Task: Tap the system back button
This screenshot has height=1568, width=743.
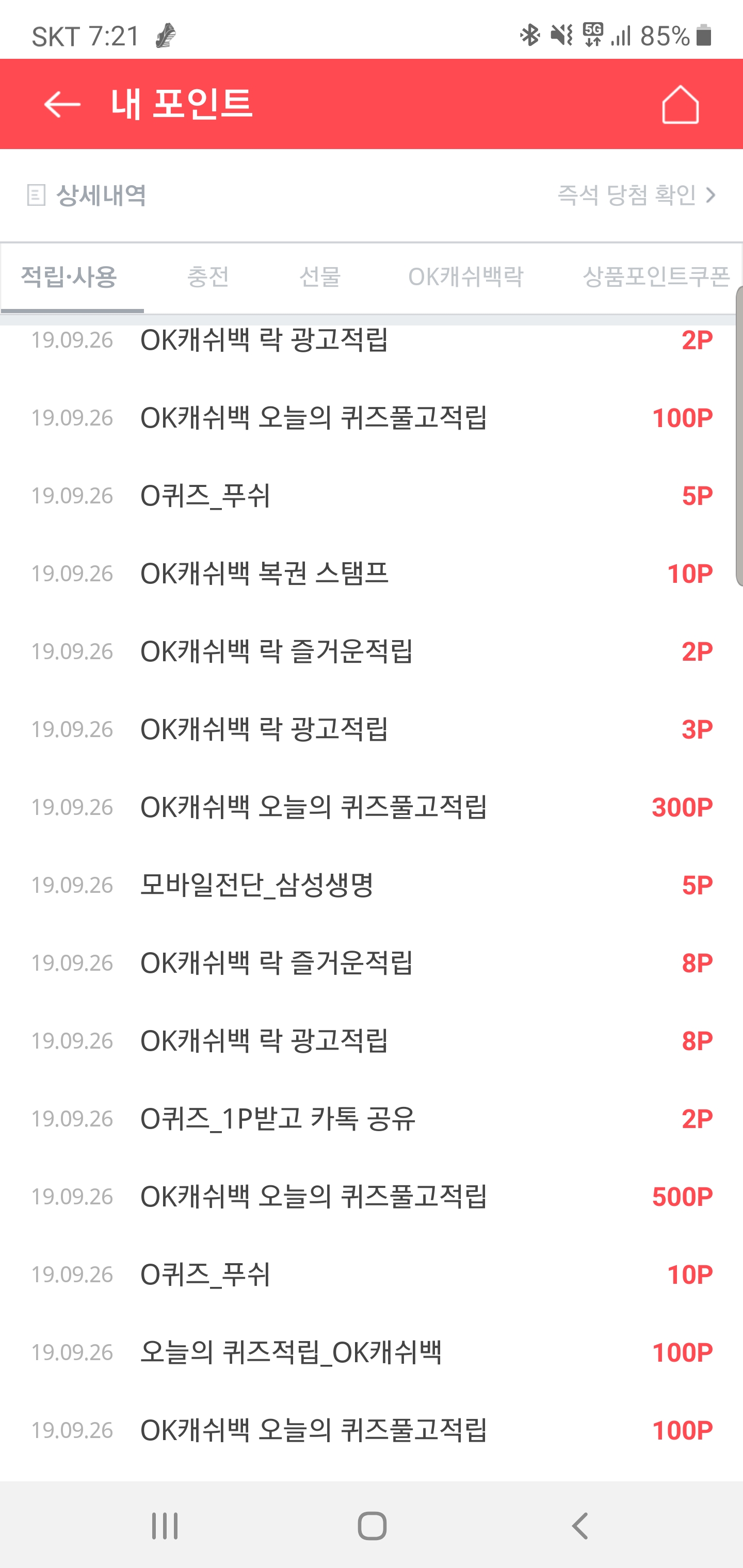Action: click(x=580, y=1525)
